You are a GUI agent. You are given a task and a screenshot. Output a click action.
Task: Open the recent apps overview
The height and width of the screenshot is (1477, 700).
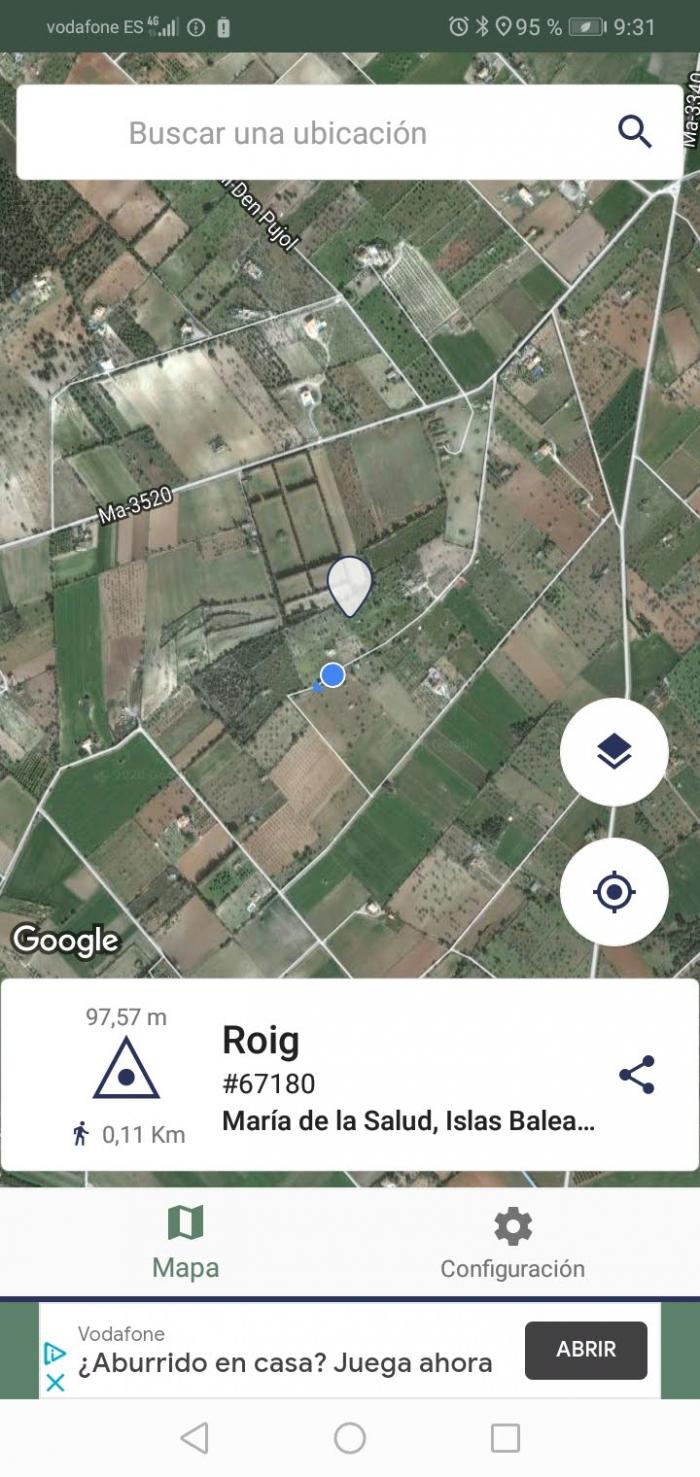click(505, 1438)
